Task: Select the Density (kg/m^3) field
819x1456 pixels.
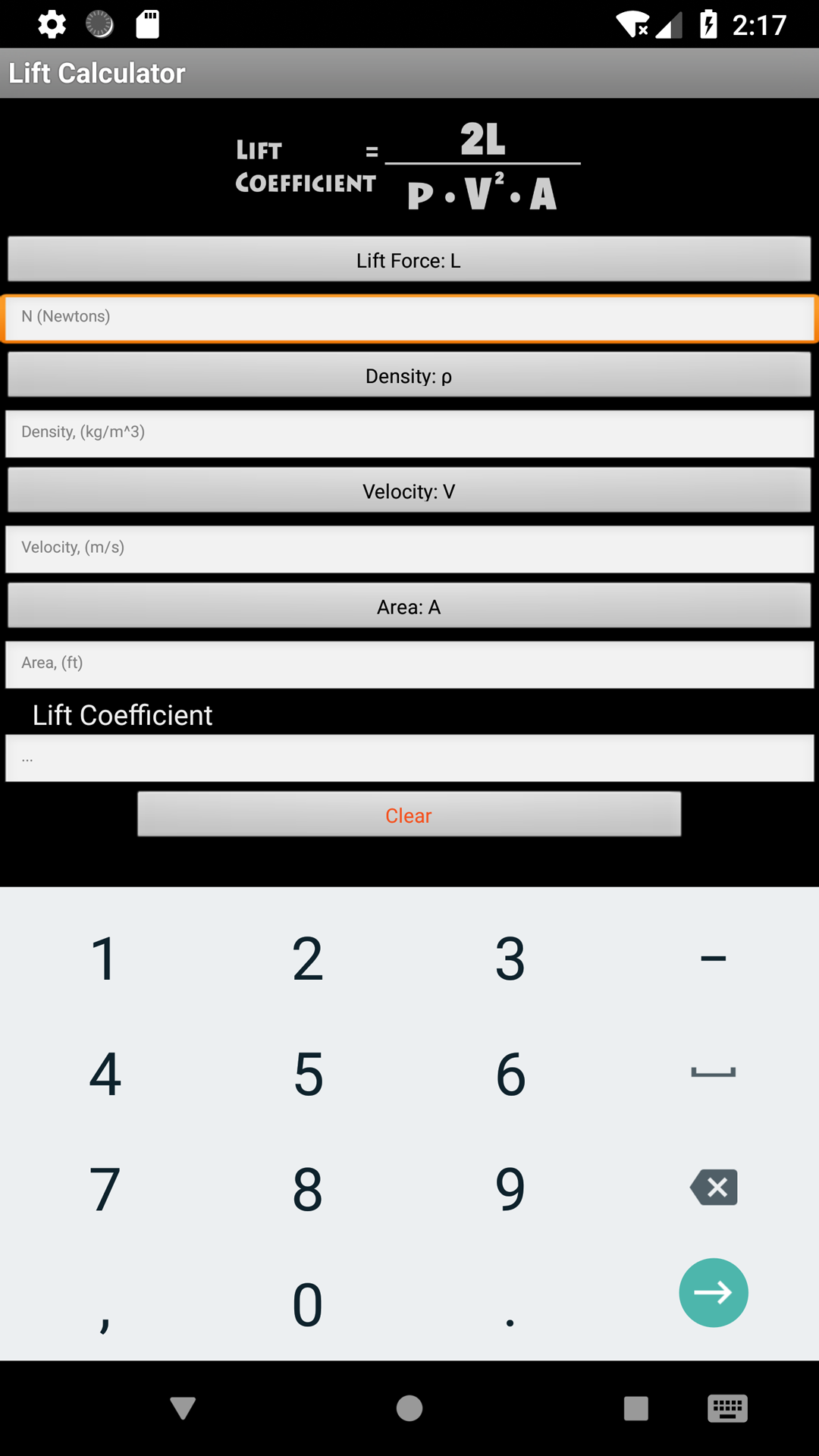Action: [x=409, y=433]
